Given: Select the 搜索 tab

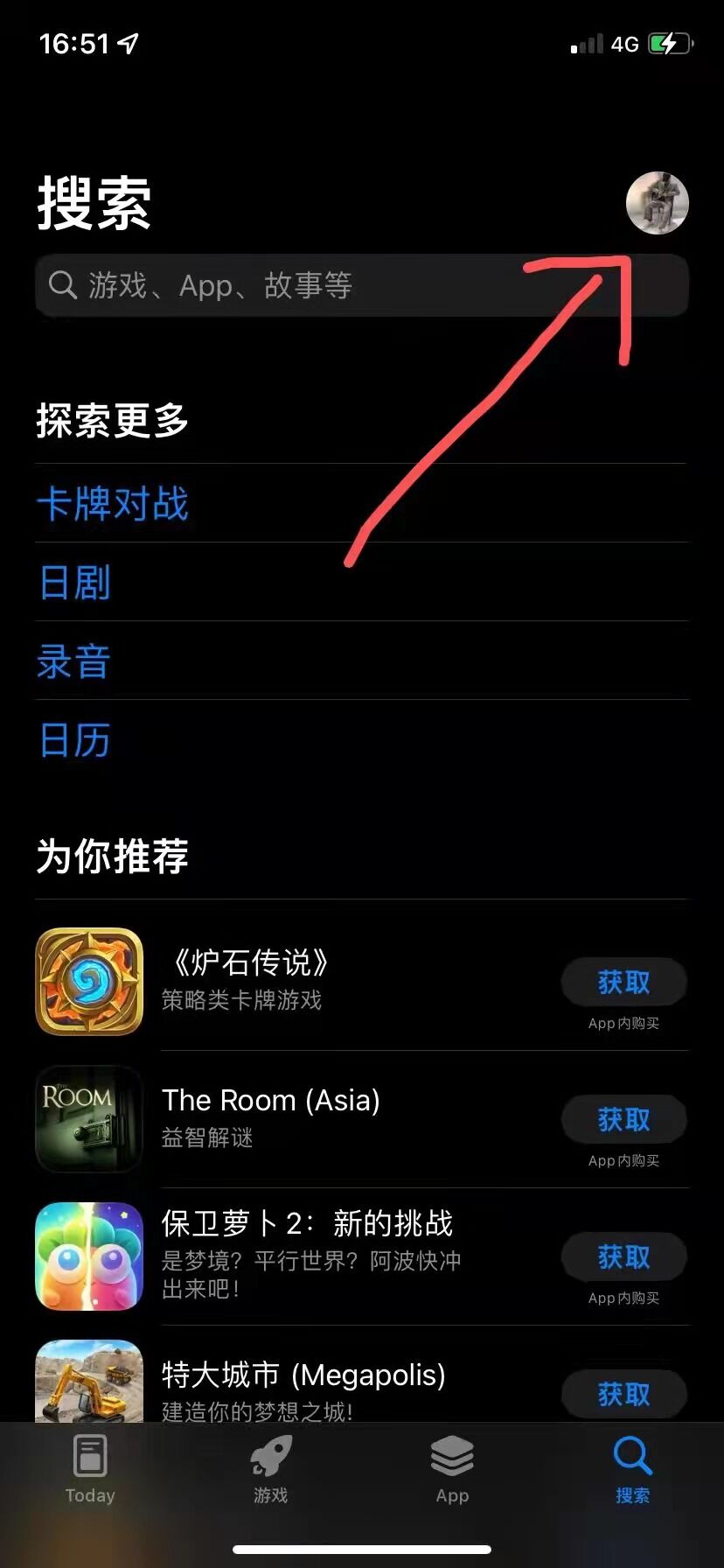Looking at the screenshot, I should pyautogui.click(x=632, y=1472).
